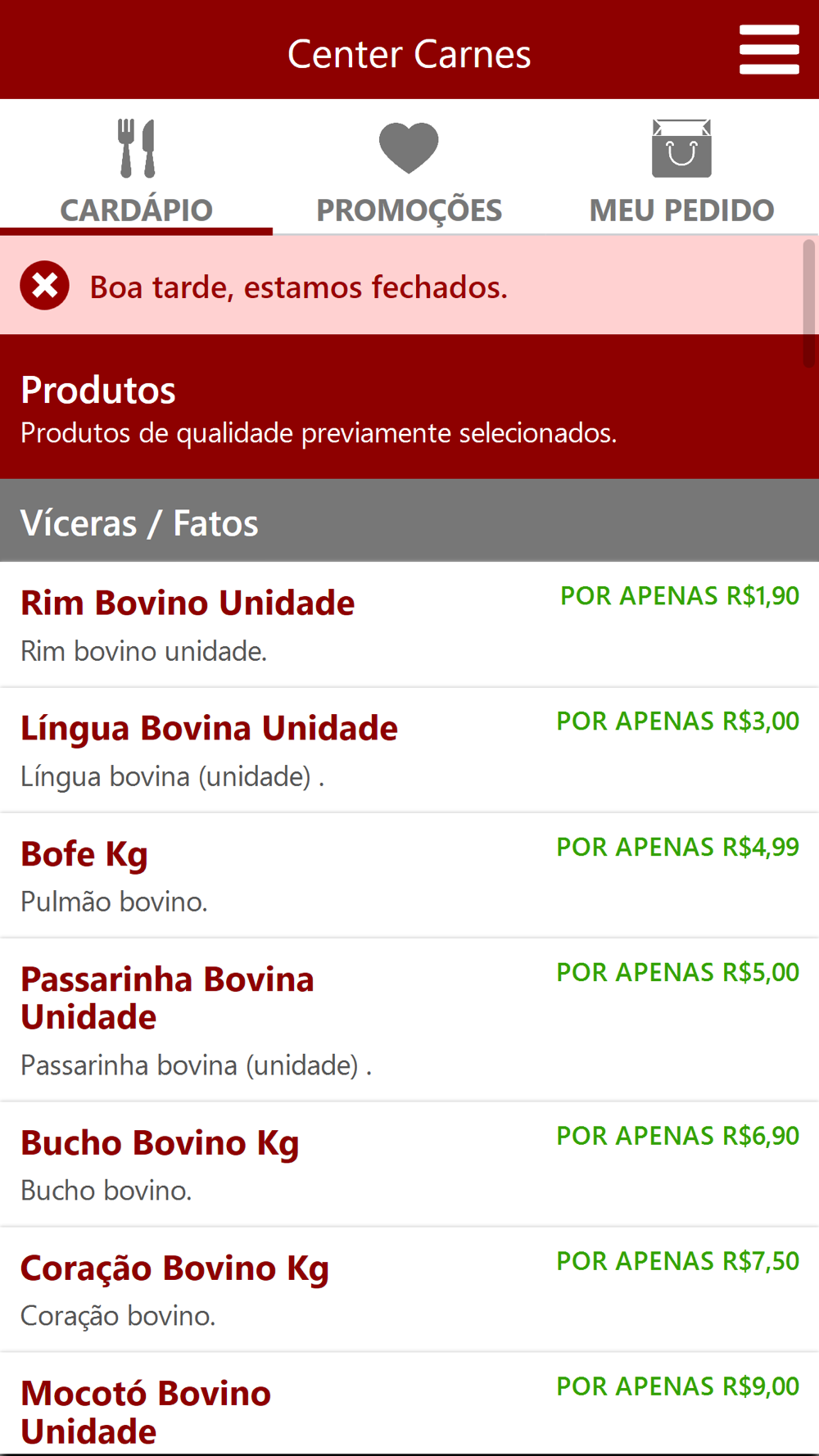Open Rim Bovino Unidade product
The height and width of the screenshot is (1456, 819).
pos(409,624)
